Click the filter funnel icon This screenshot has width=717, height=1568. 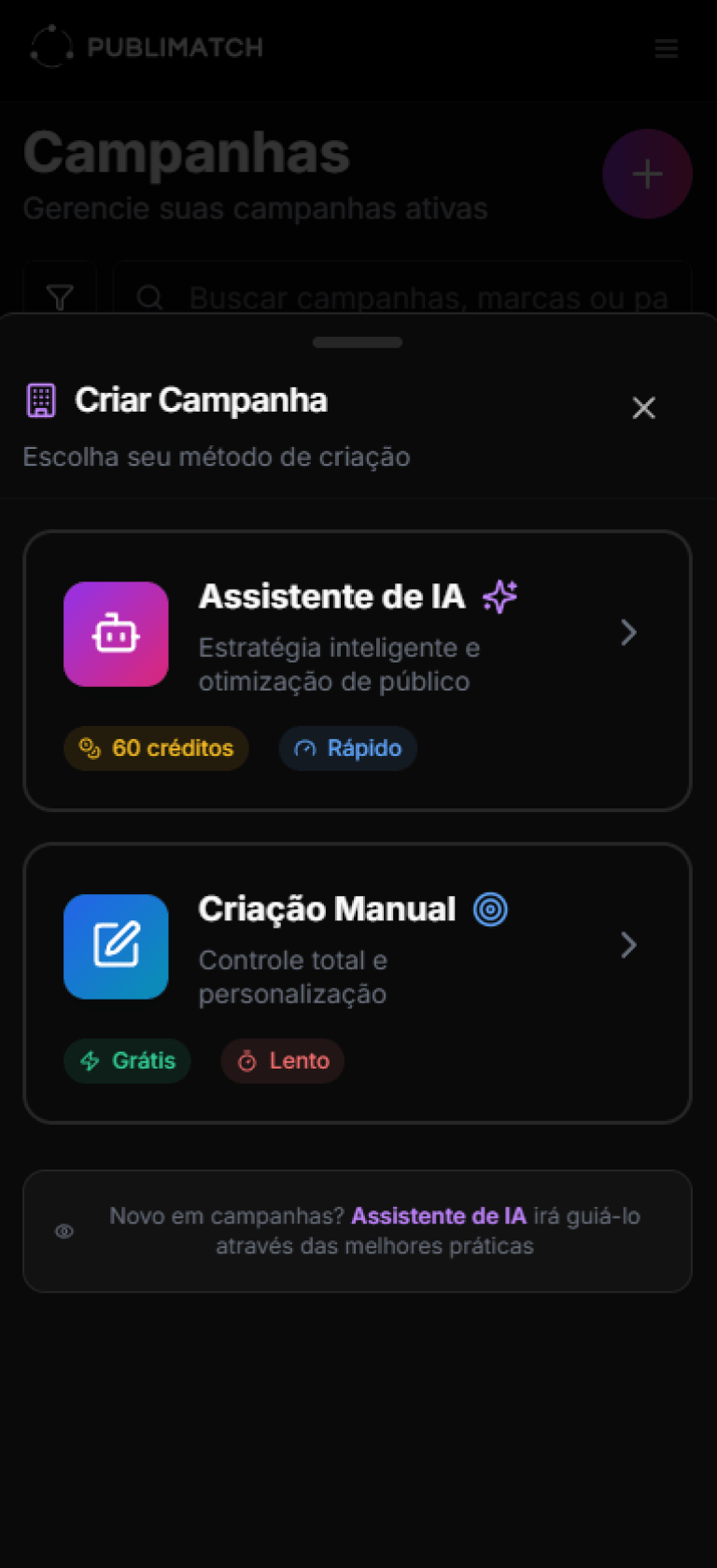pos(59,298)
